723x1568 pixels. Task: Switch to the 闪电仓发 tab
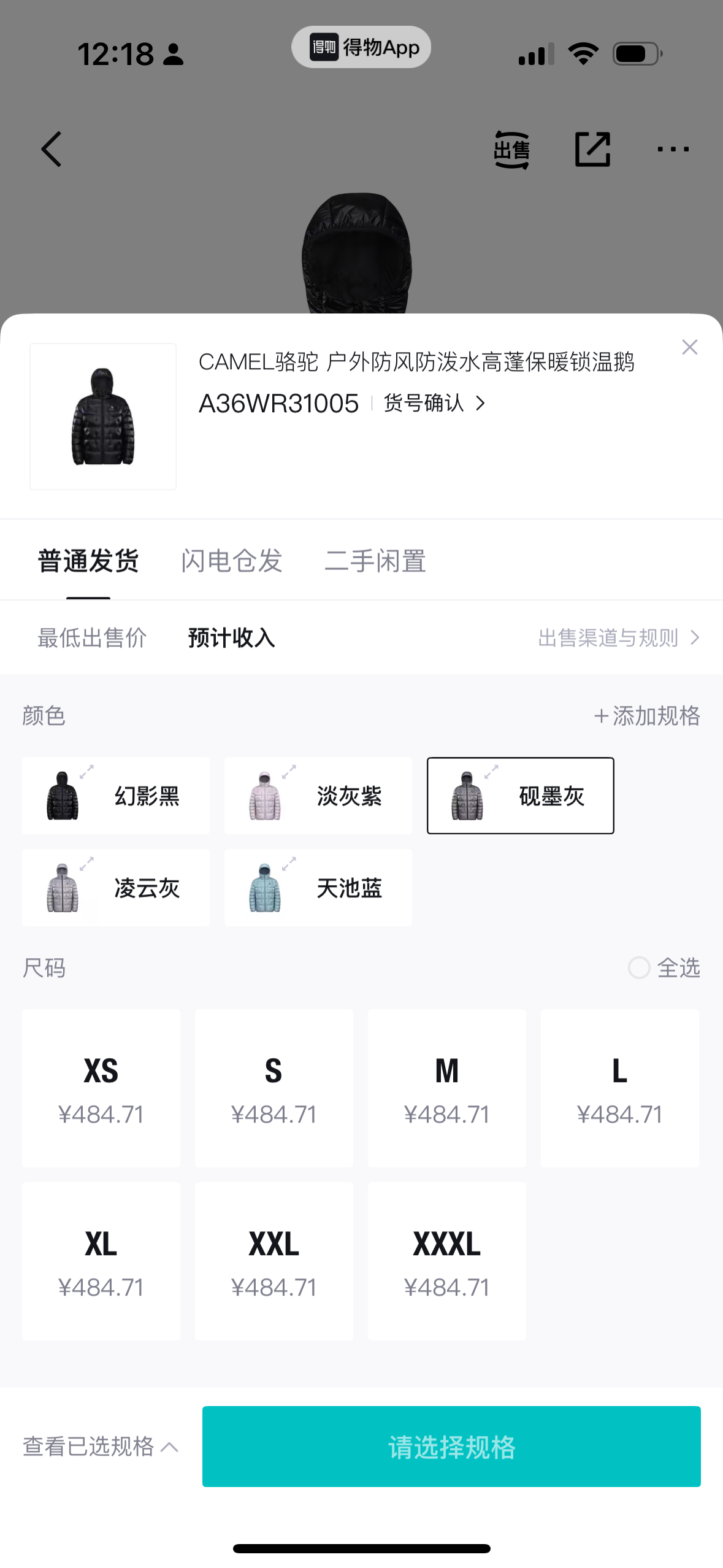point(231,561)
